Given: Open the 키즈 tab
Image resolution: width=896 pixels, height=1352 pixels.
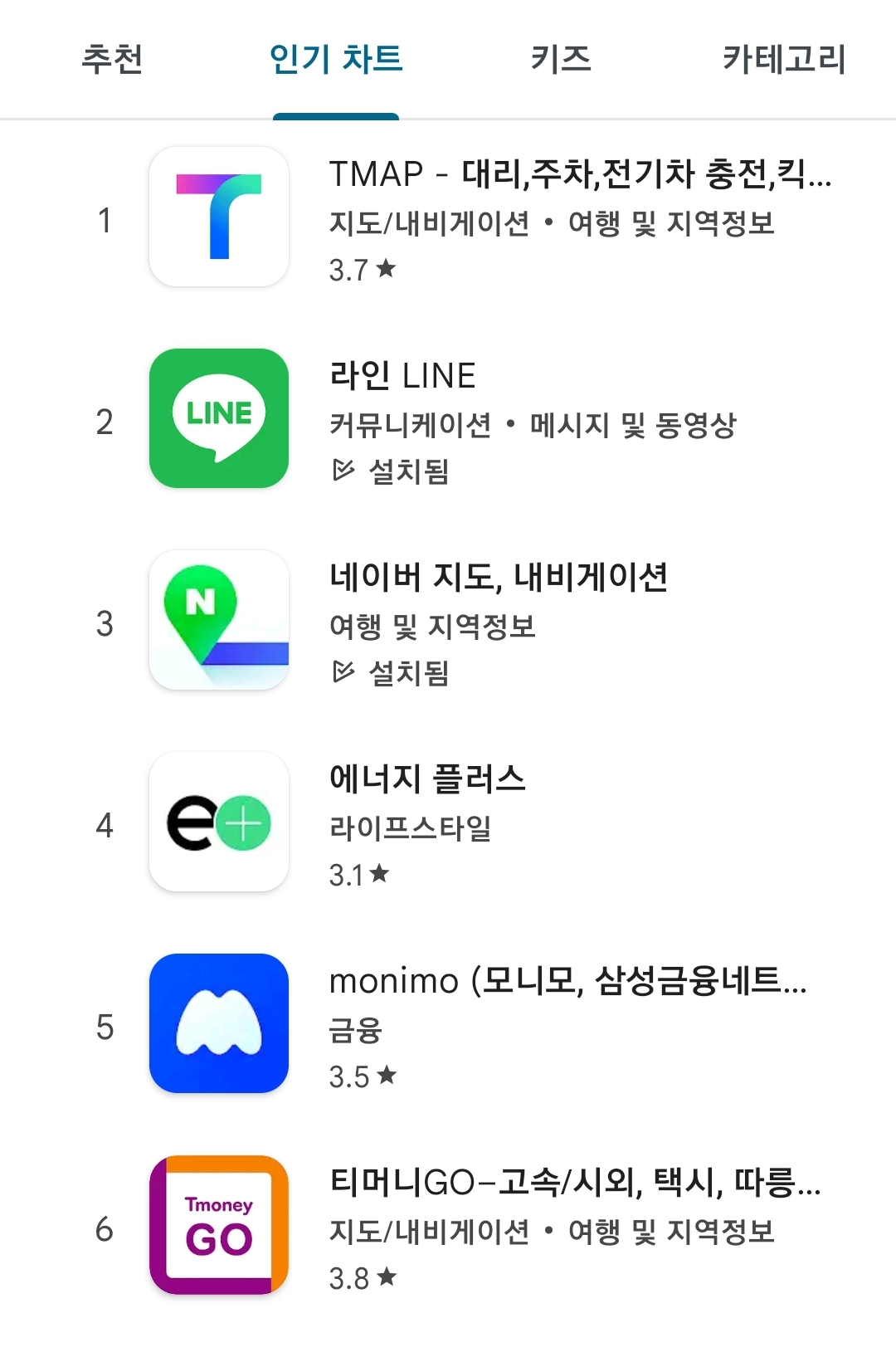Looking at the screenshot, I should tap(561, 60).
